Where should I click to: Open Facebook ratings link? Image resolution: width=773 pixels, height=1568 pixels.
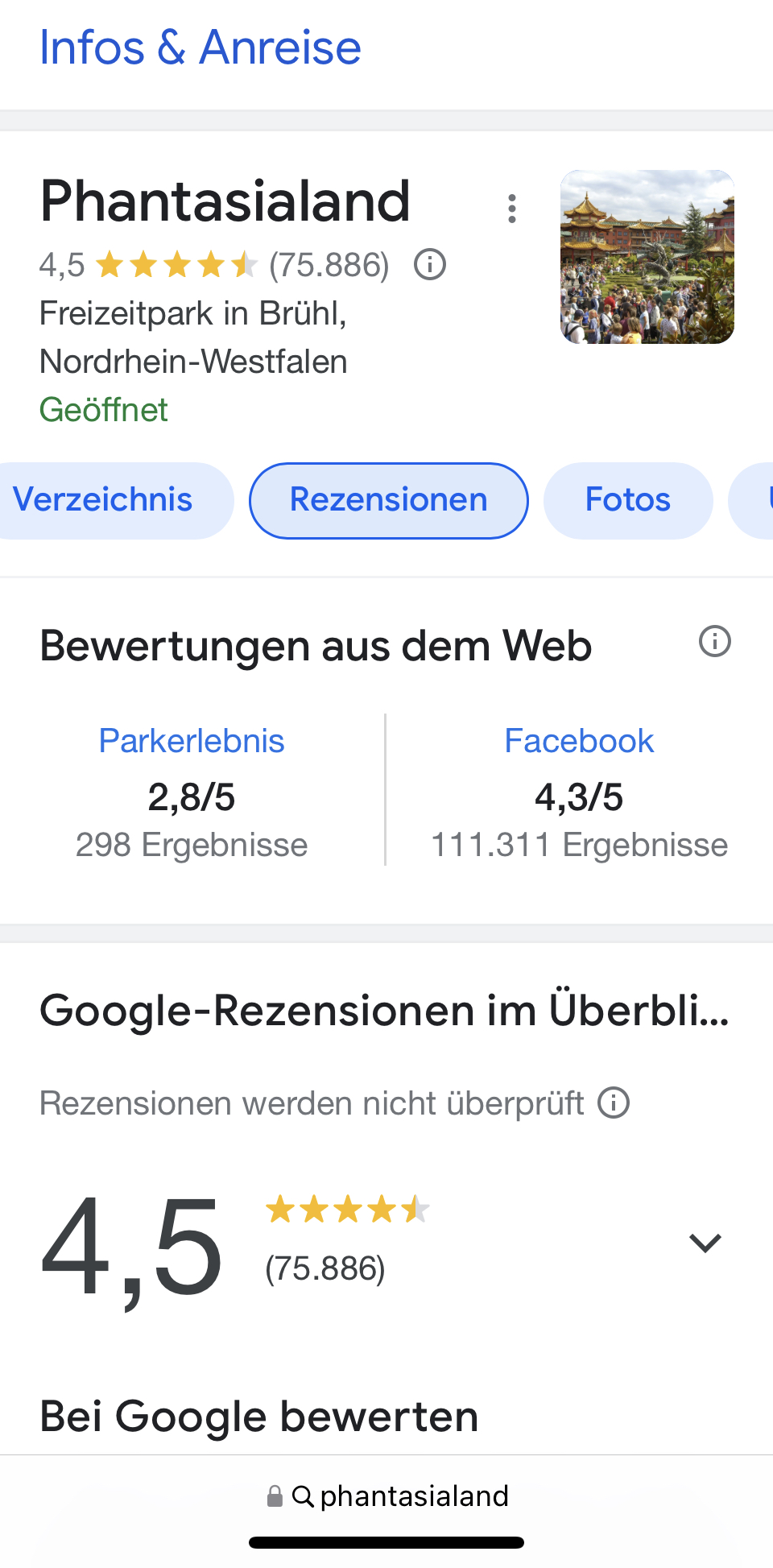(x=579, y=740)
